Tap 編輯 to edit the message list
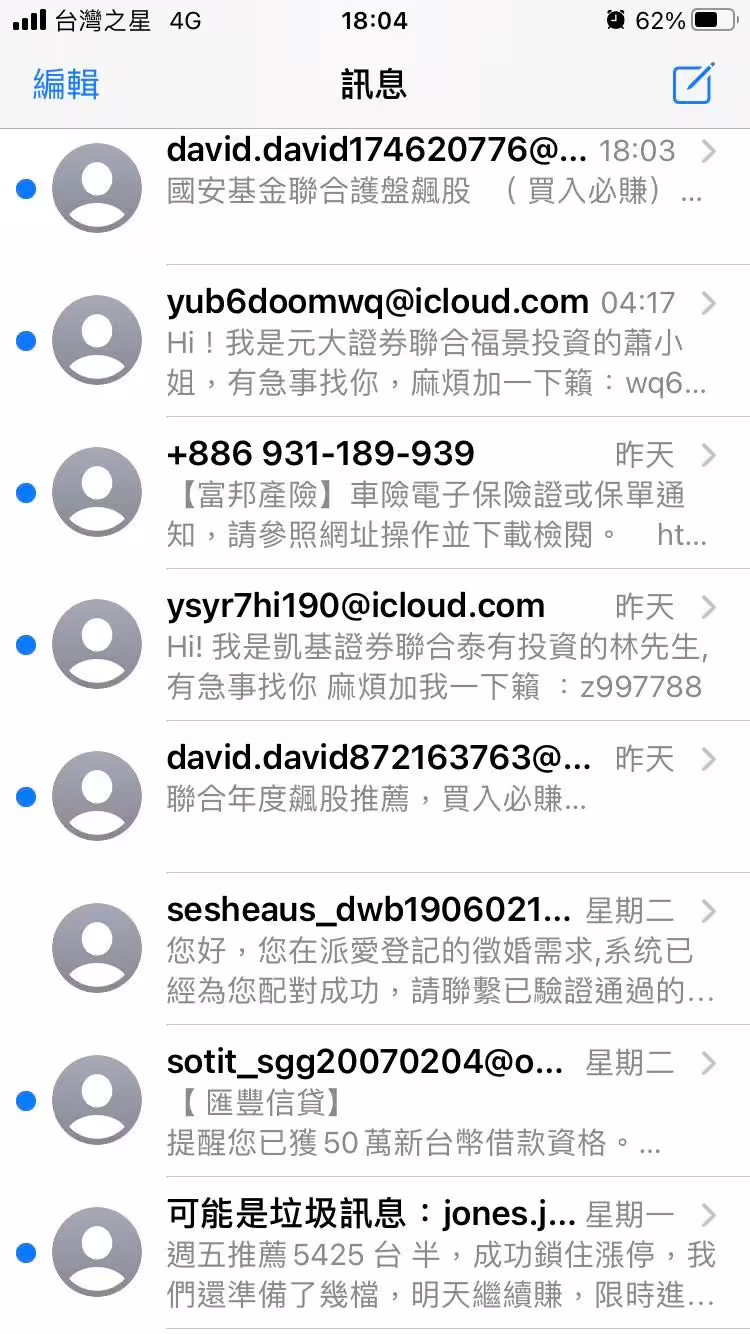This screenshot has width=750, height=1334. (x=66, y=84)
